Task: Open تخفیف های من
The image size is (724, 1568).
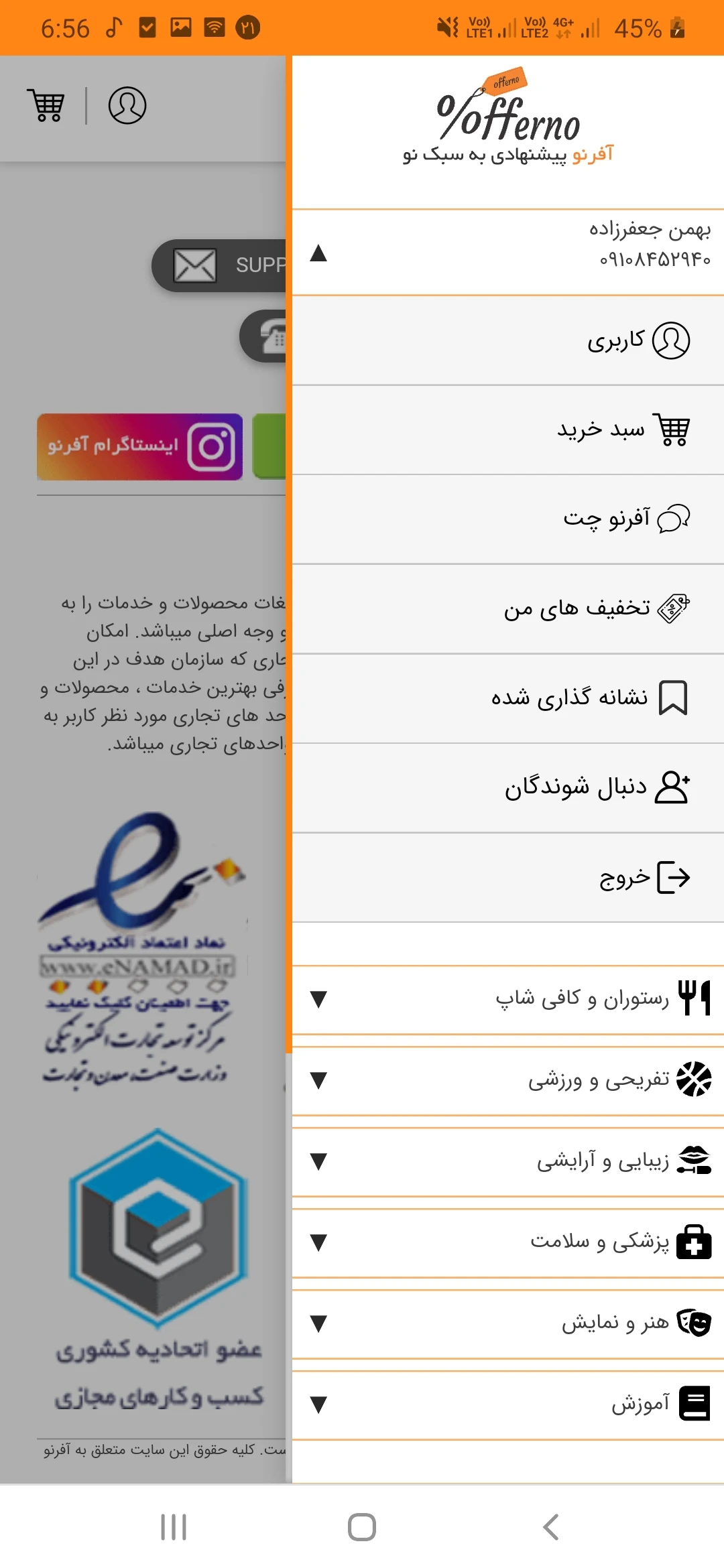Action: coord(597,608)
